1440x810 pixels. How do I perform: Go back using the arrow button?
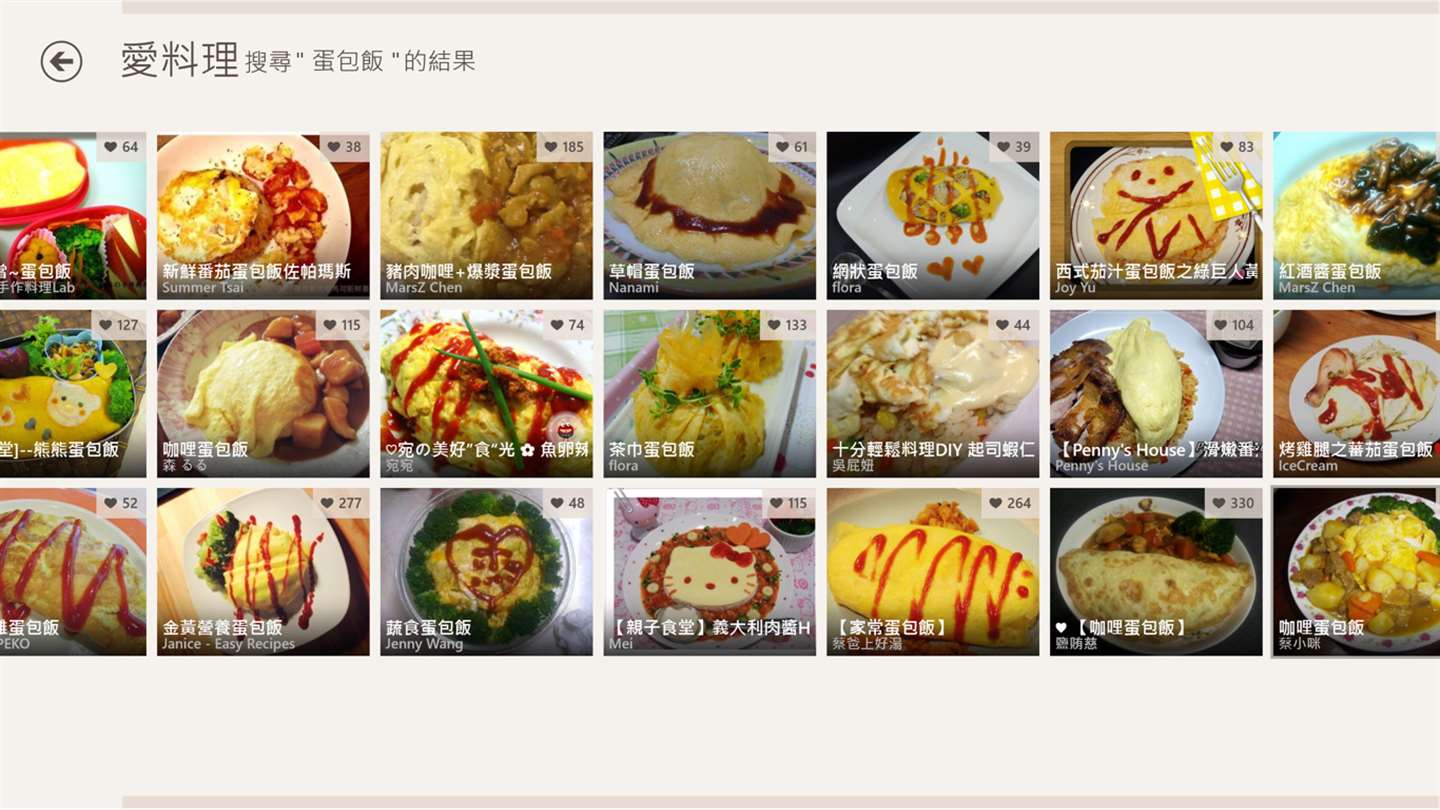(61, 61)
